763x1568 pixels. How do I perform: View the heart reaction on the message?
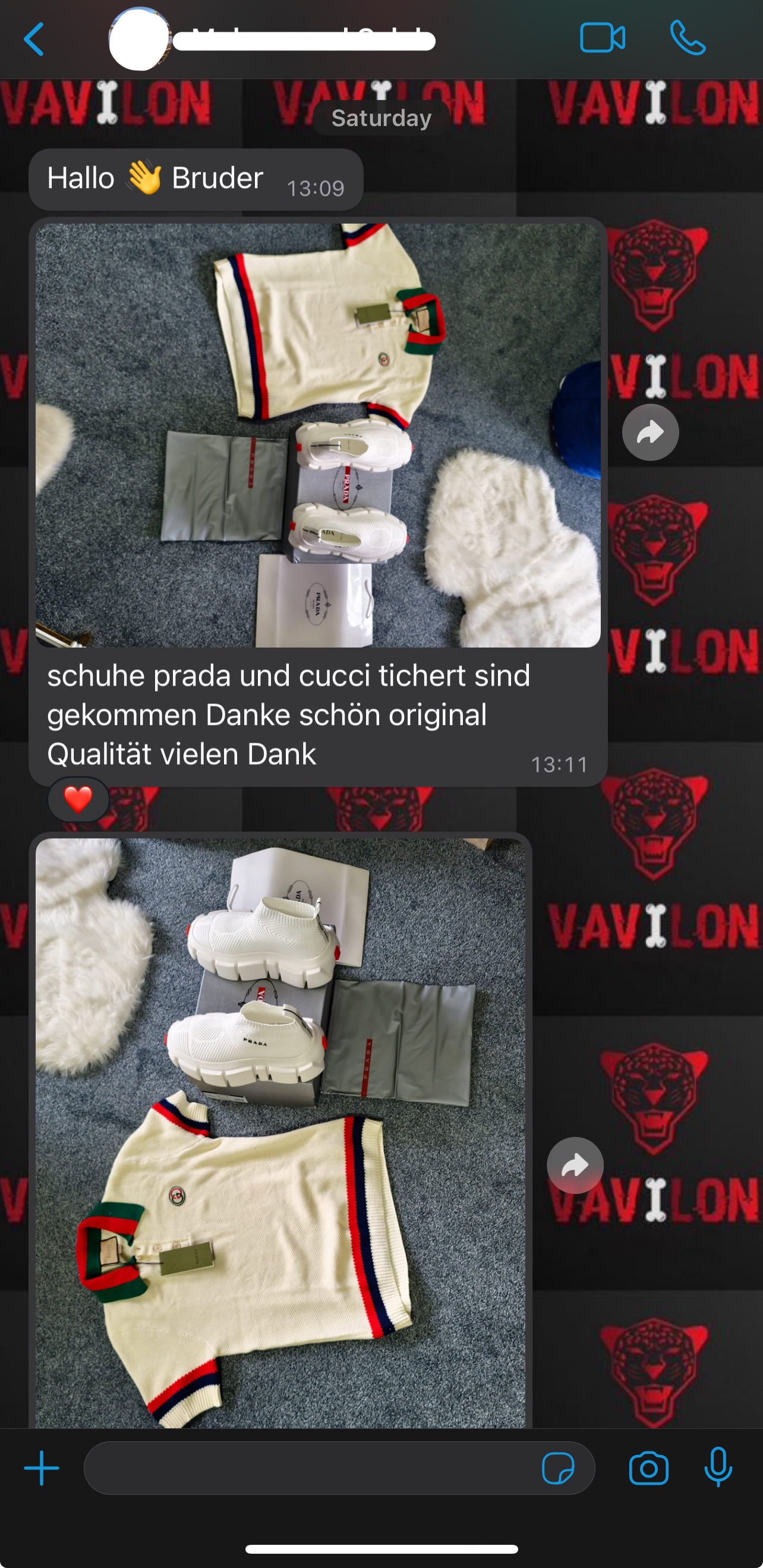[x=78, y=800]
